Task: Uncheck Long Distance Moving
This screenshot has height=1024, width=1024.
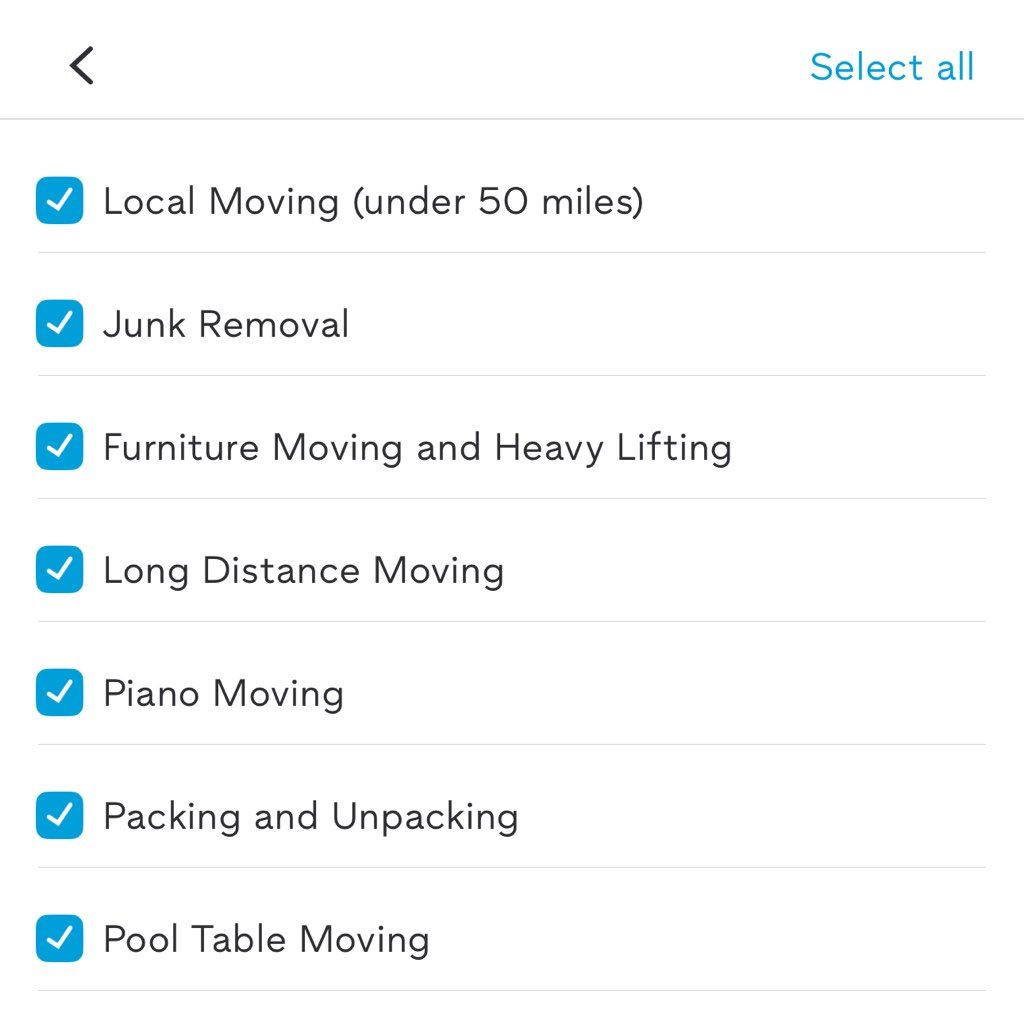Action: 60,570
